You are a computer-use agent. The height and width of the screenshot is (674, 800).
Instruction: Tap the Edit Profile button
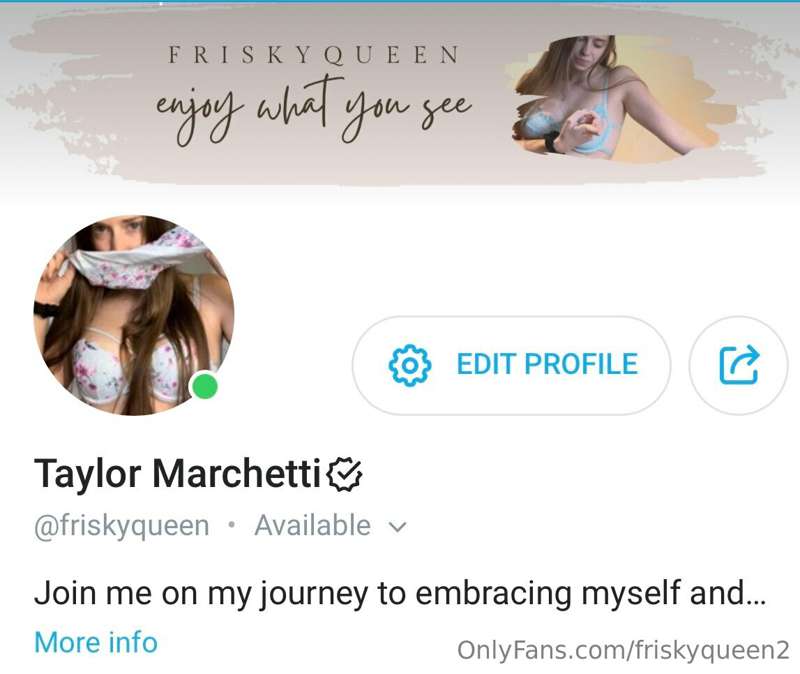click(x=511, y=365)
